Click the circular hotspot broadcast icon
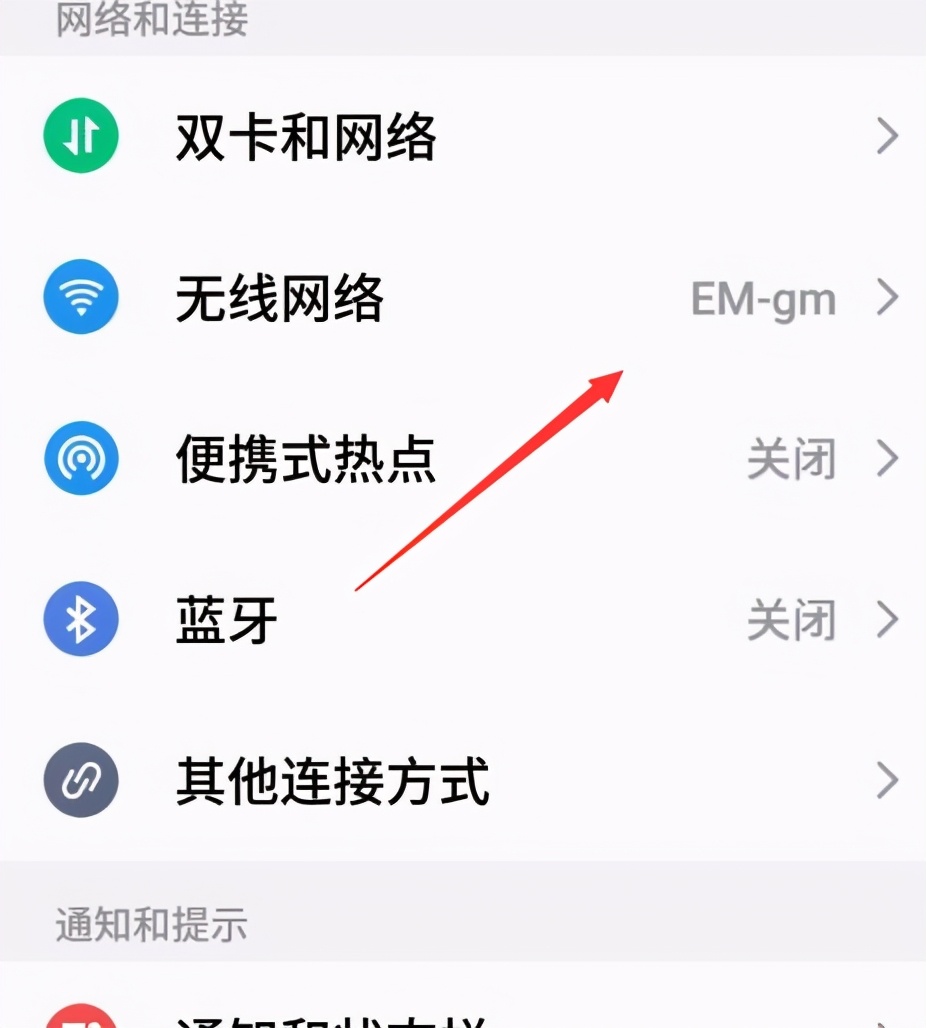Screen dimensions: 926x1028 pos(81,458)
